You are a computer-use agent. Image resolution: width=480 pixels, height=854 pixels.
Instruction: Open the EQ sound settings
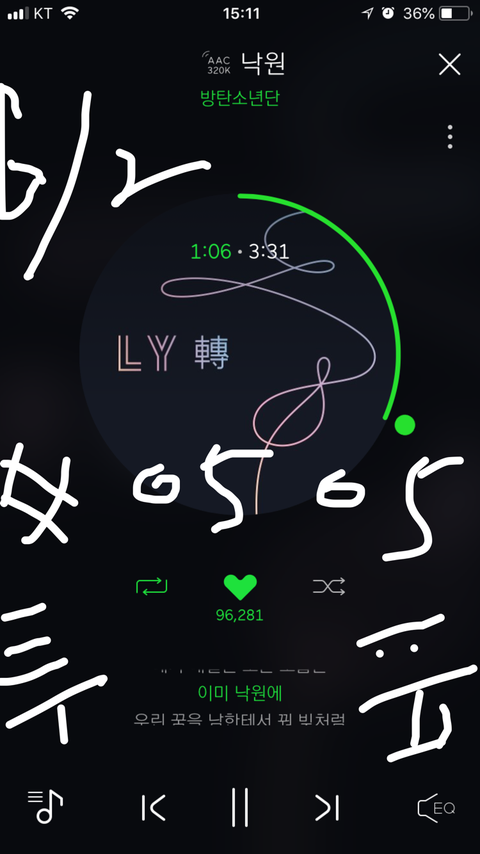coord(436,807)
